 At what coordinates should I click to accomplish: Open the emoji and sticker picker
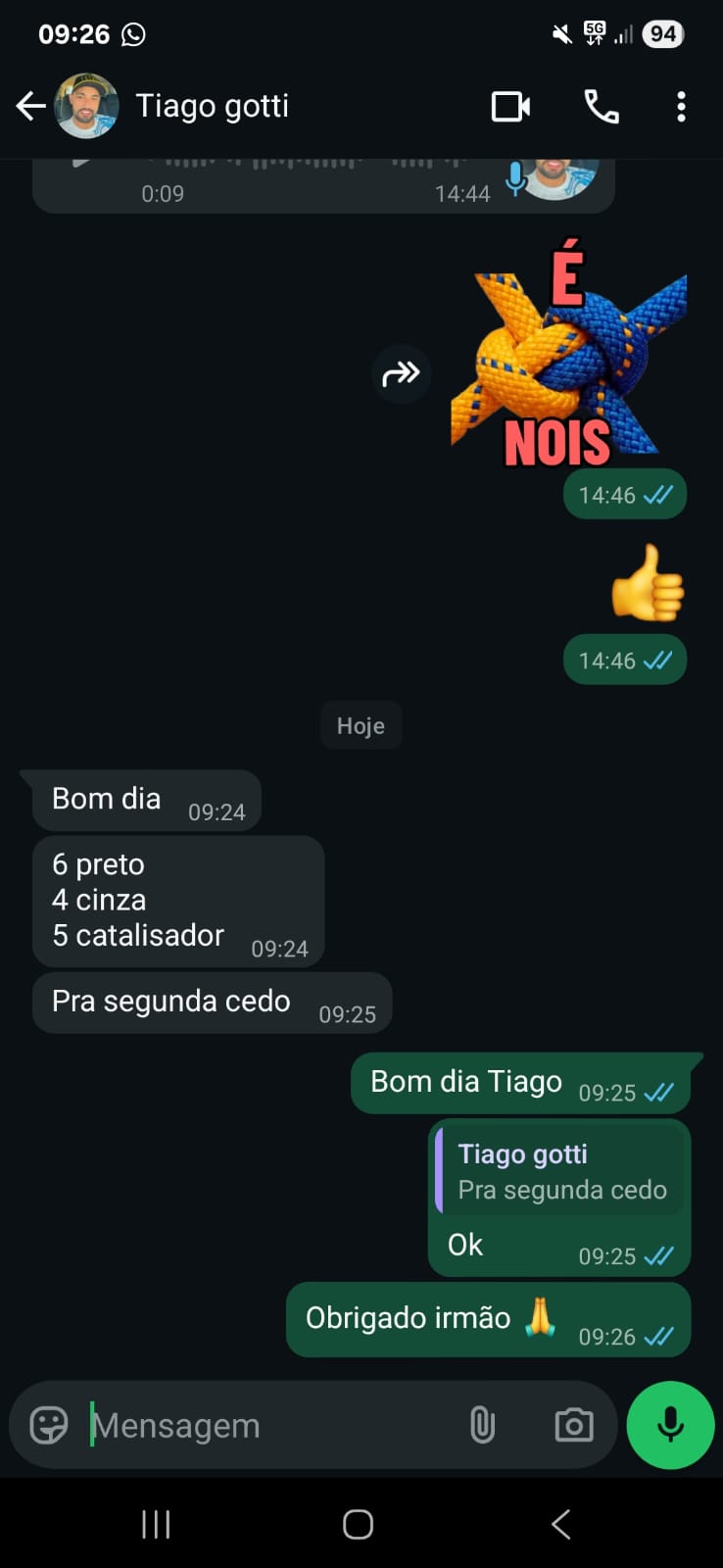pos(49,1425)
